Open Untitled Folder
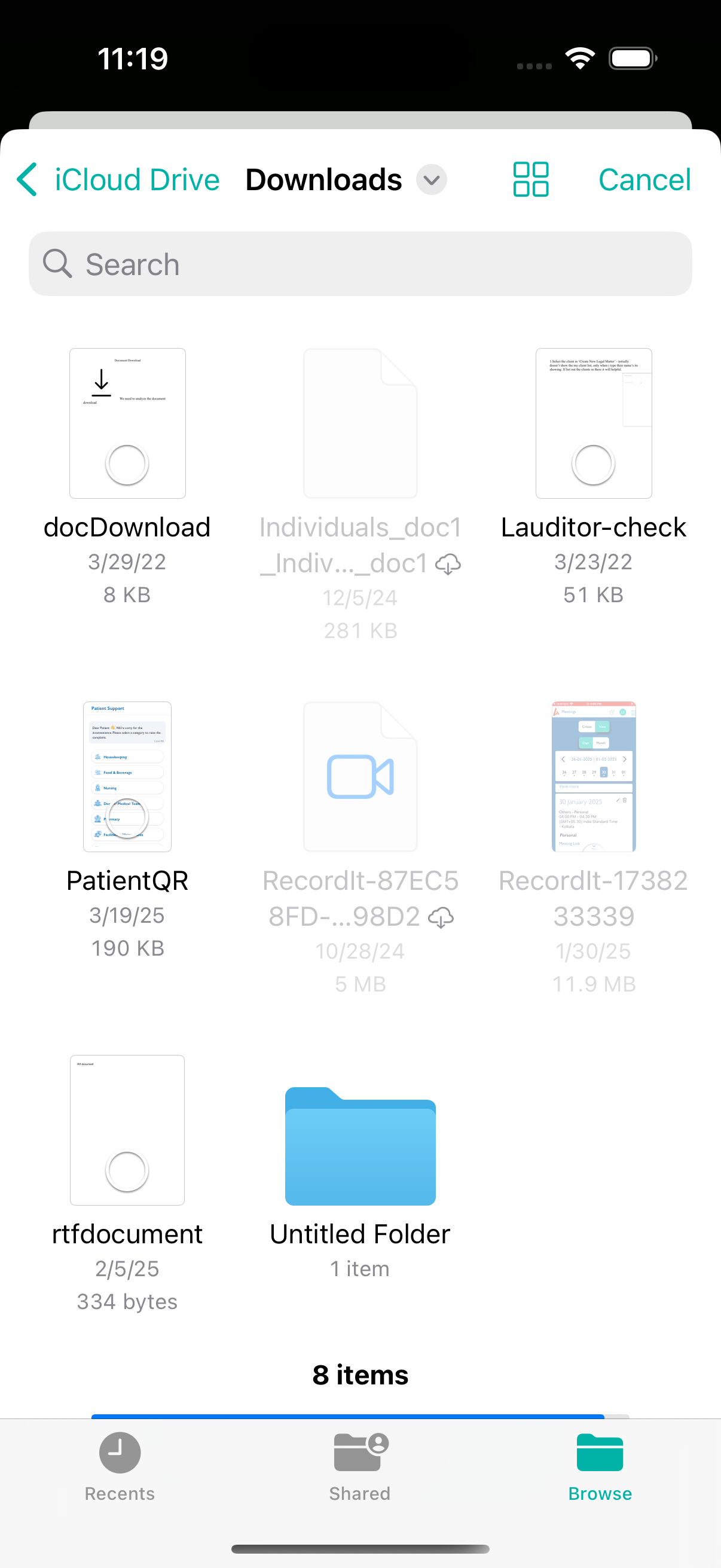 coord(360,1146)
